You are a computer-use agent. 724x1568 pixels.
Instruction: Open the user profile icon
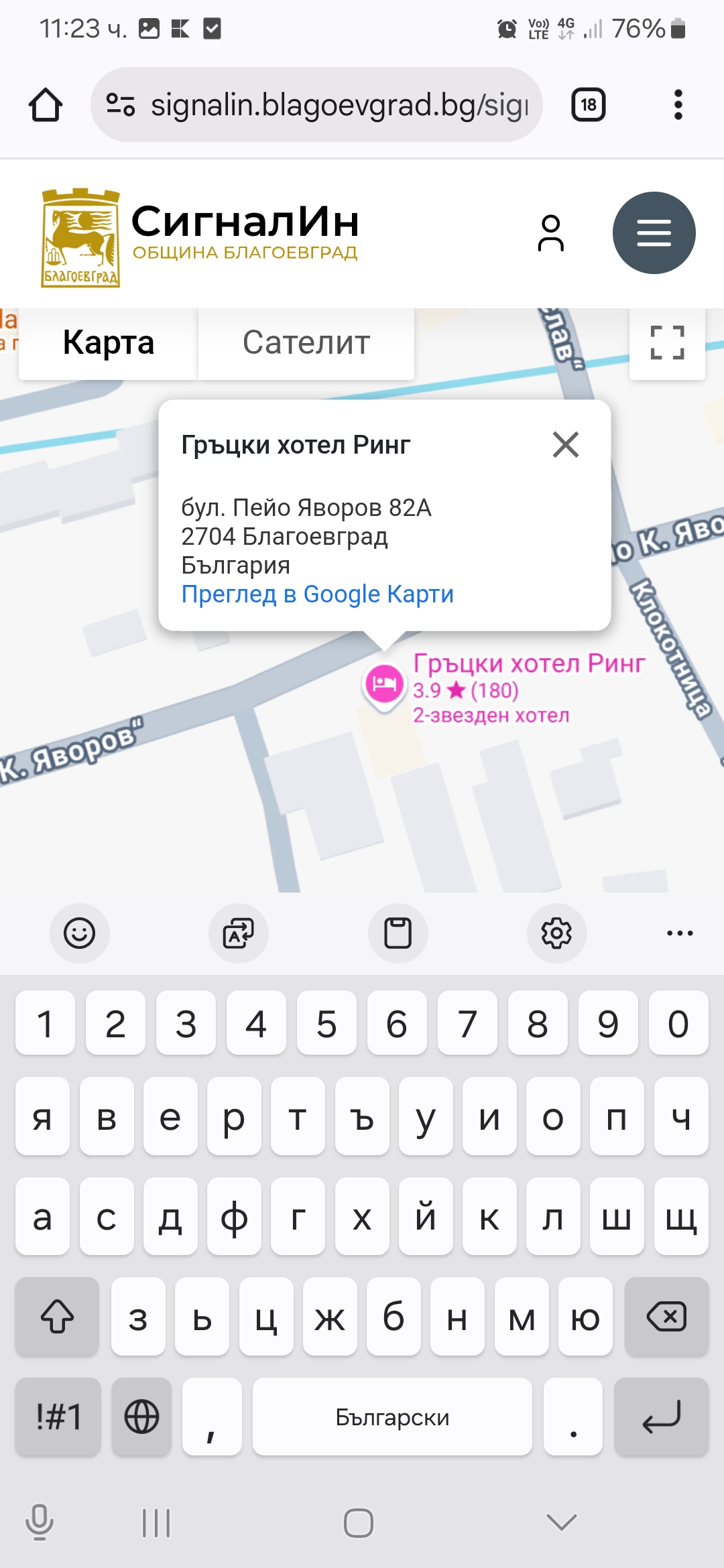551,233
